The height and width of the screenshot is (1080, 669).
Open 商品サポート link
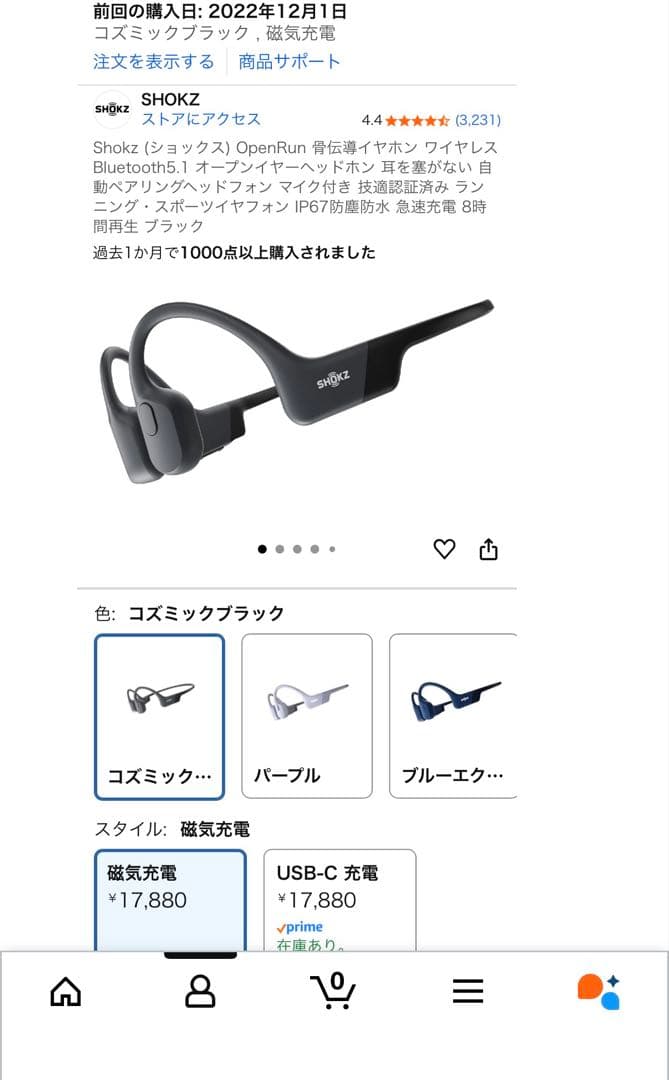(289, 62)
